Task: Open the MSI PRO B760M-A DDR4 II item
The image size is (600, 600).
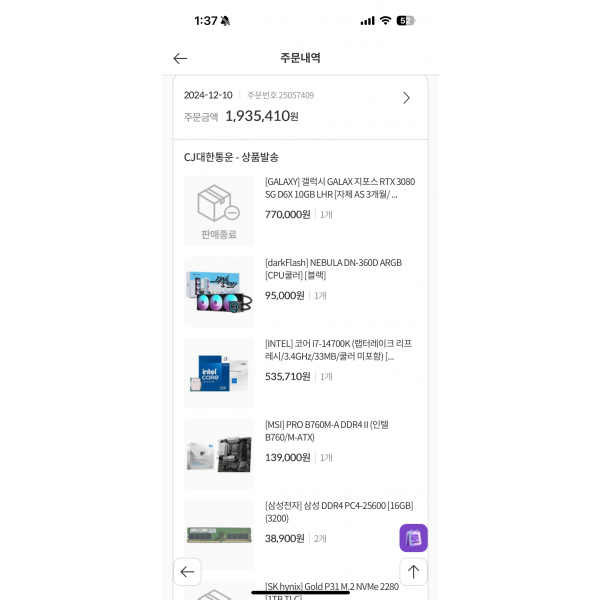Action: [319, 431]
